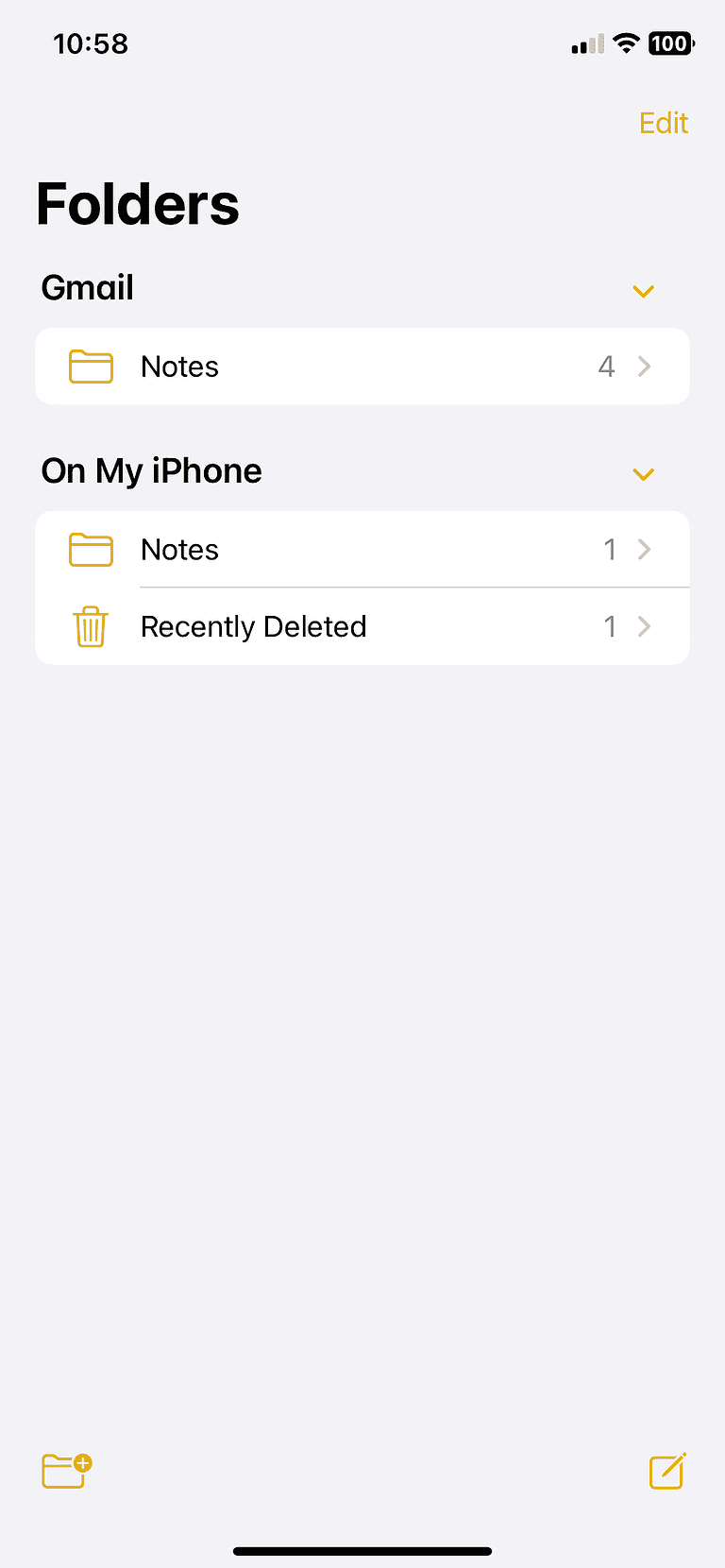The image size is (725, 1568).
Task: Tap the new folder icon
Action: coord(64,1472)
